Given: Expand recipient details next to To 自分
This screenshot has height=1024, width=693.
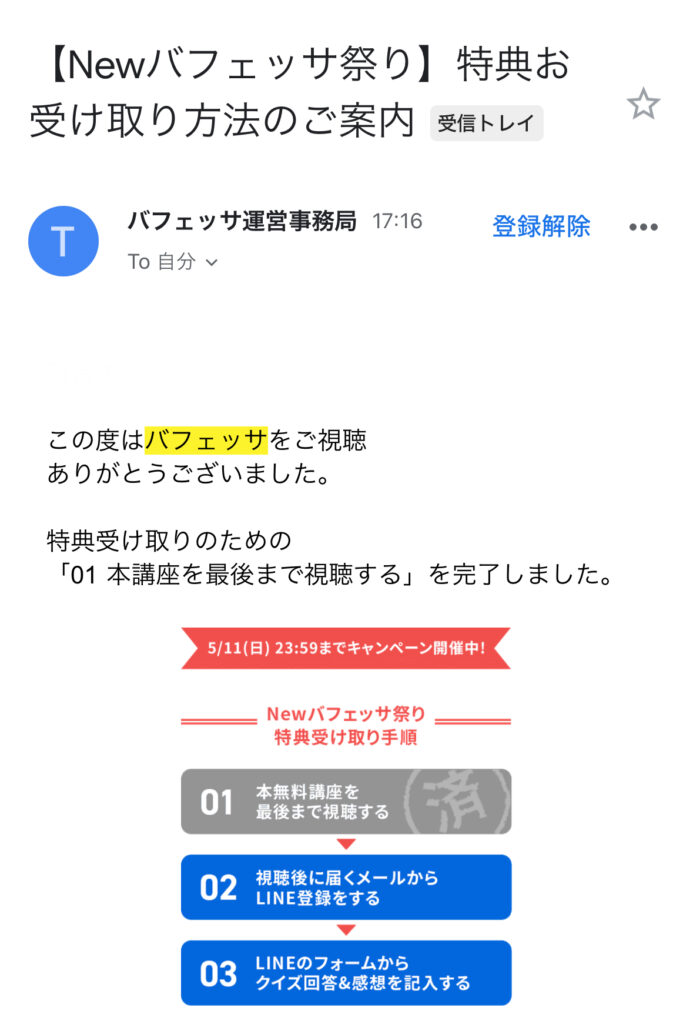Looking at the screenshot, I should pyautogui.click(x=211, y=262).
